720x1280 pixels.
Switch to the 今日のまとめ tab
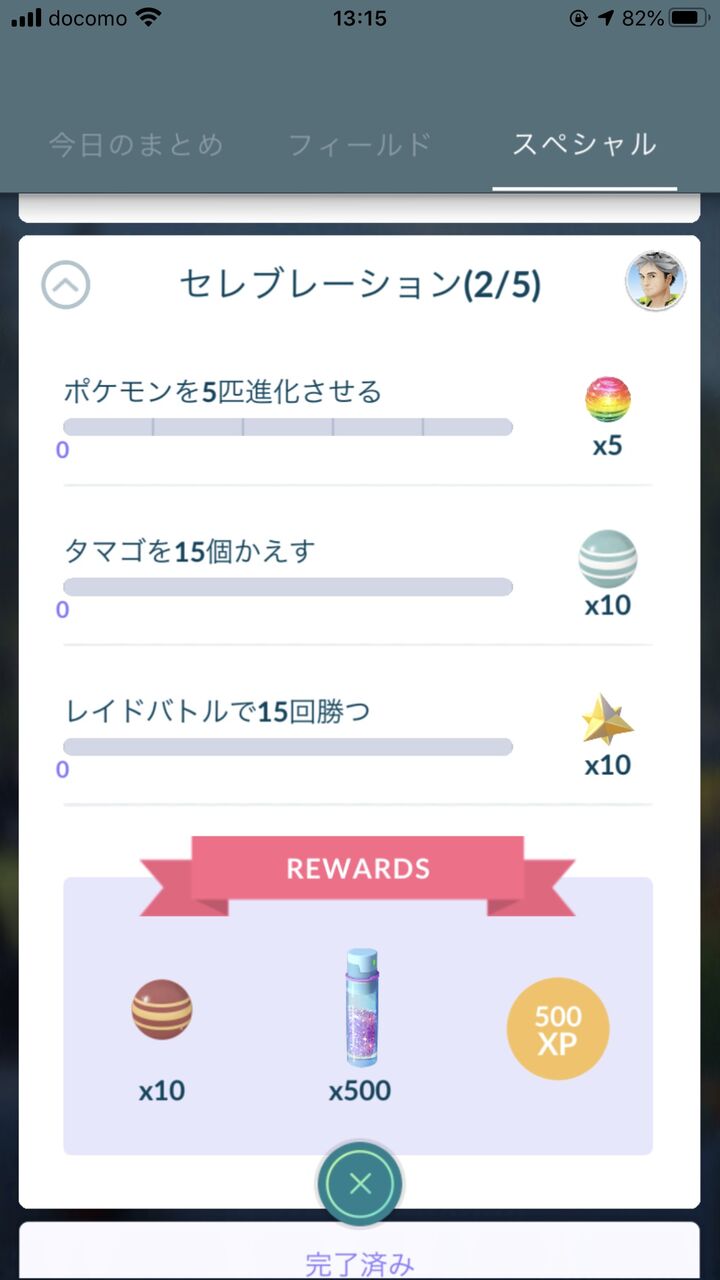click(137, 144)
